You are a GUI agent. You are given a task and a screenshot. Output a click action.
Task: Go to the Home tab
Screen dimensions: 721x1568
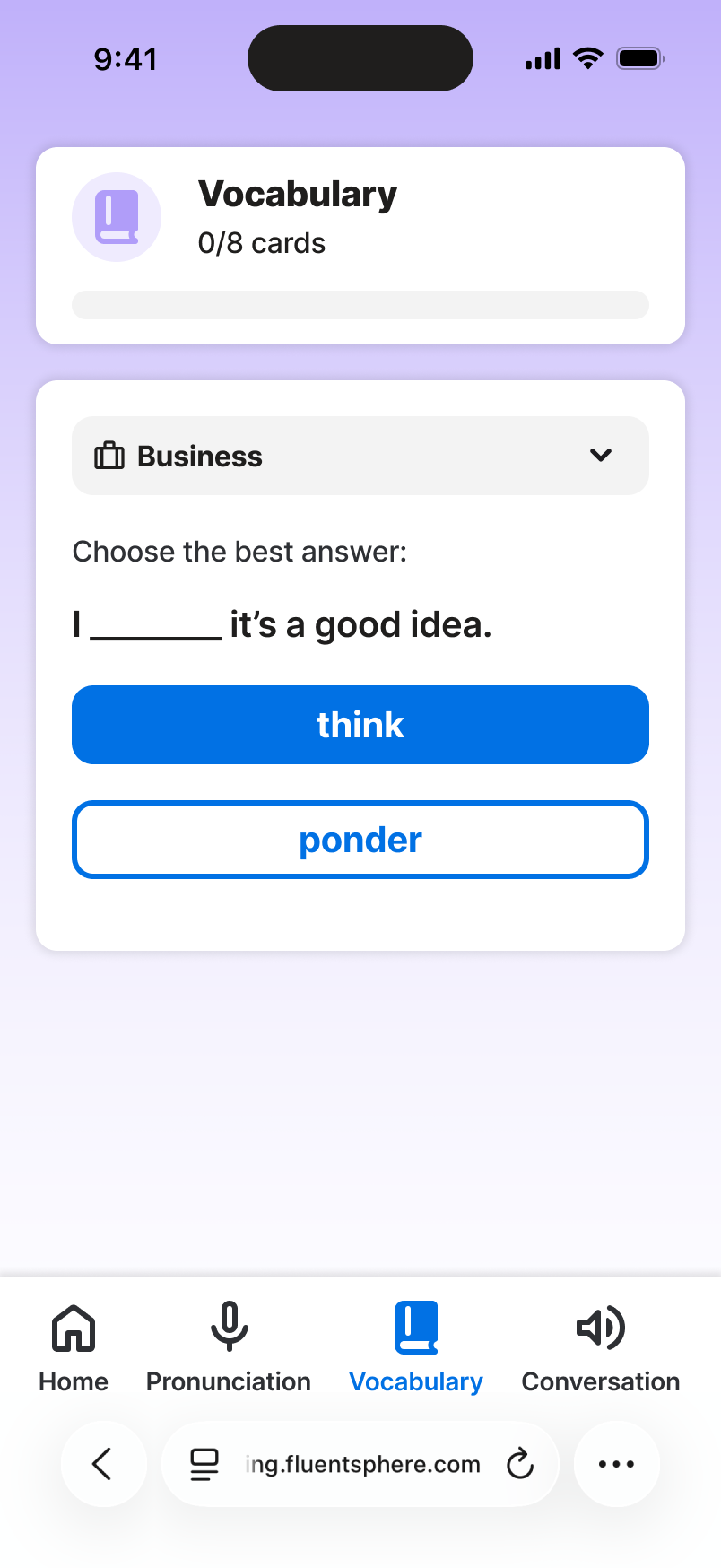74,1346
